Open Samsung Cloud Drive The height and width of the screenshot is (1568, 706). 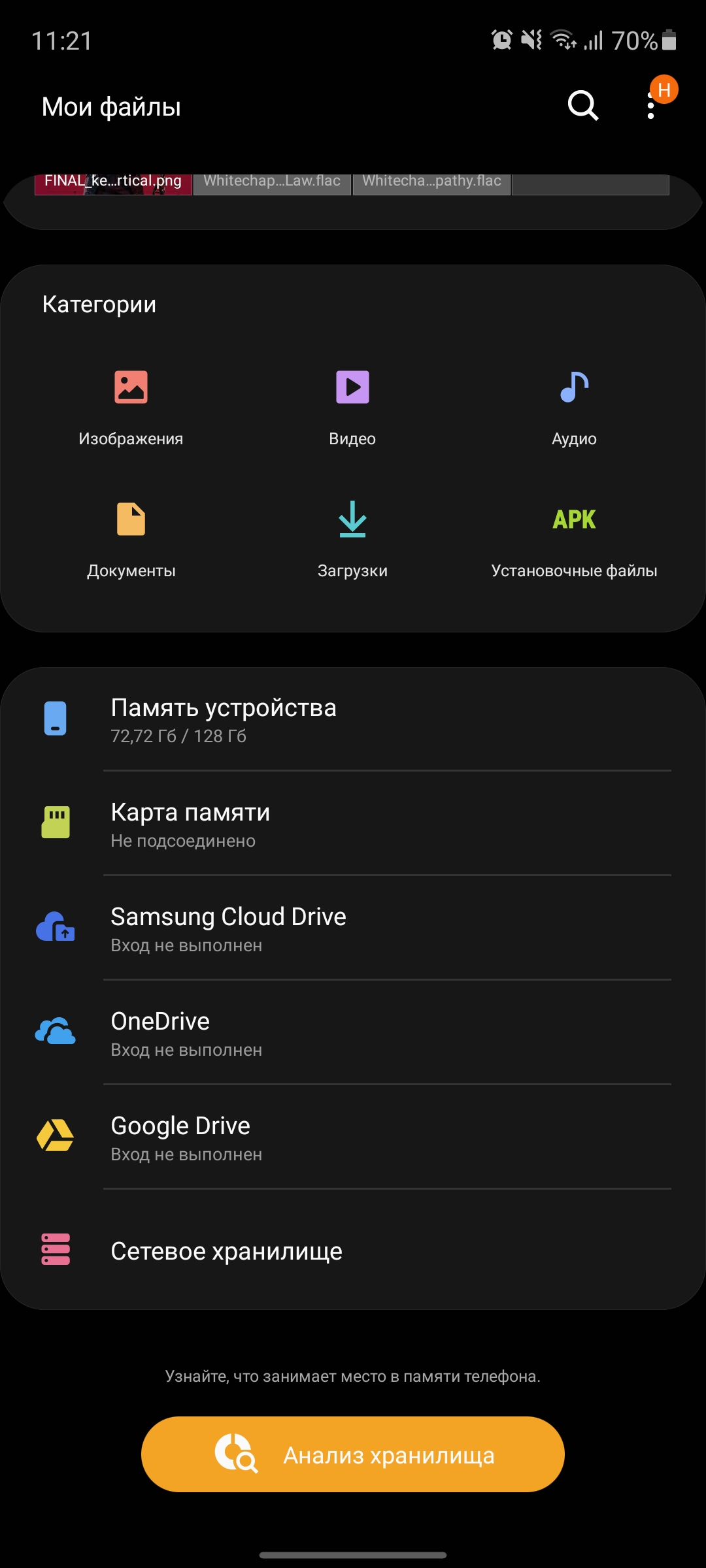353,929
